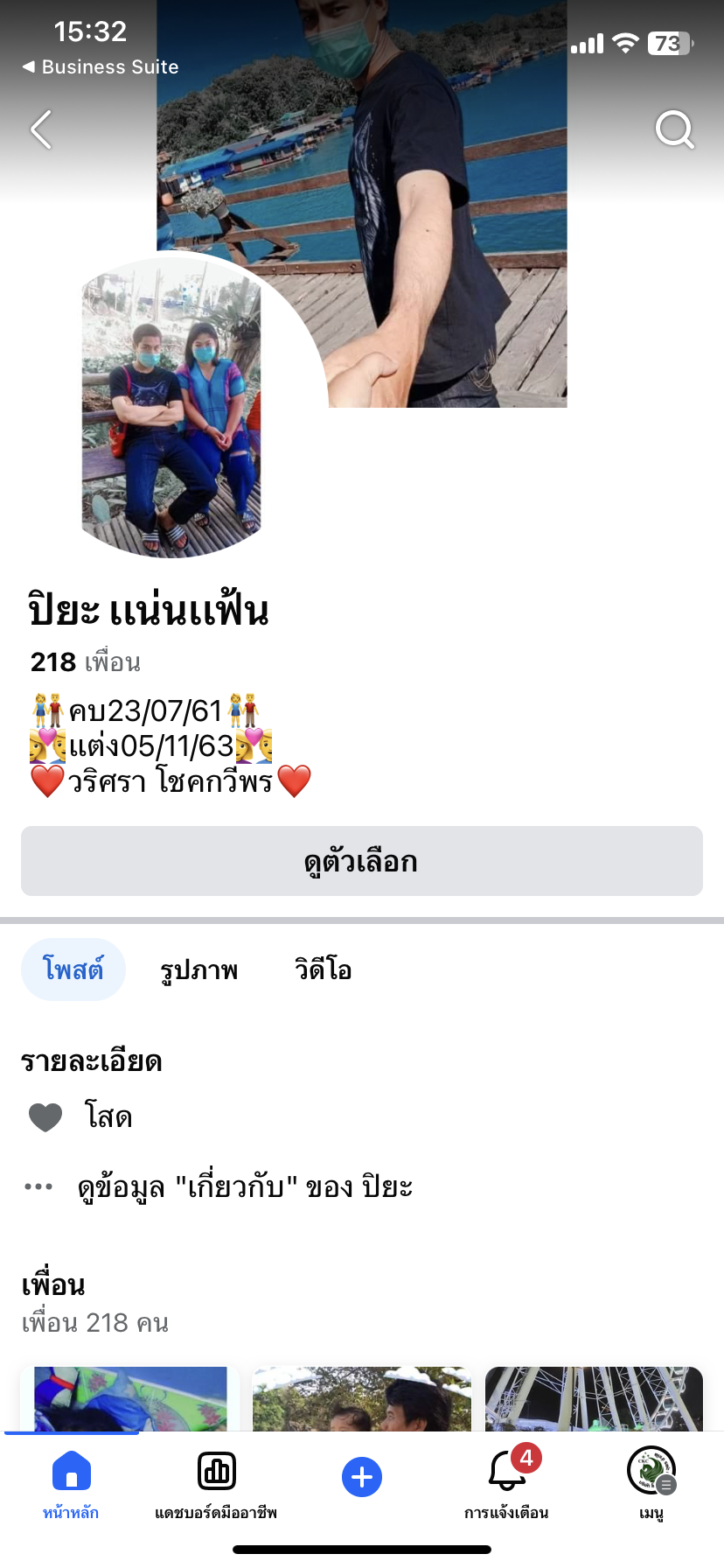724x1568 pixels.
Task: Open the round profile picture
Action: tap(171, 407)
